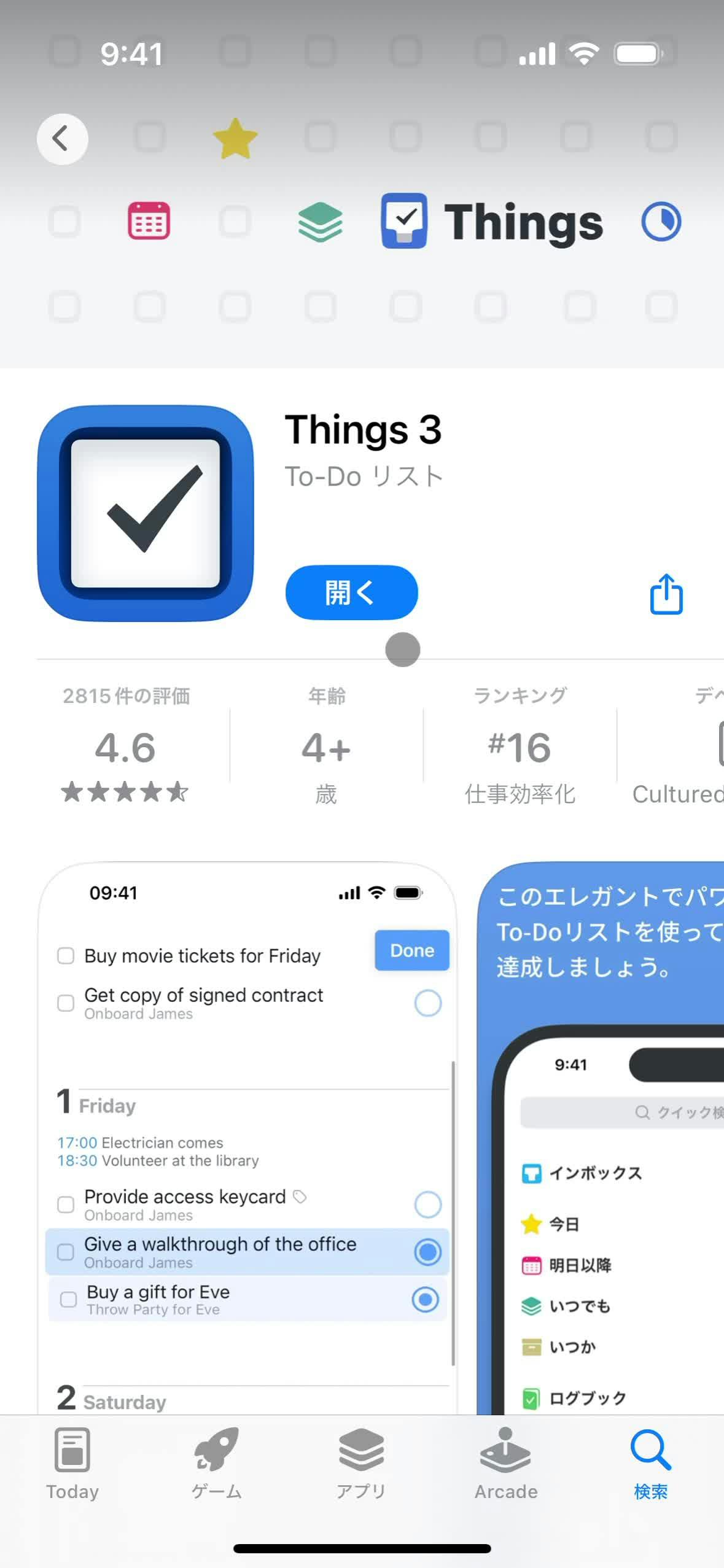View the 2815件の評価 ratings section
This screenshot has width=724, height=1568.
coord(126,747)
